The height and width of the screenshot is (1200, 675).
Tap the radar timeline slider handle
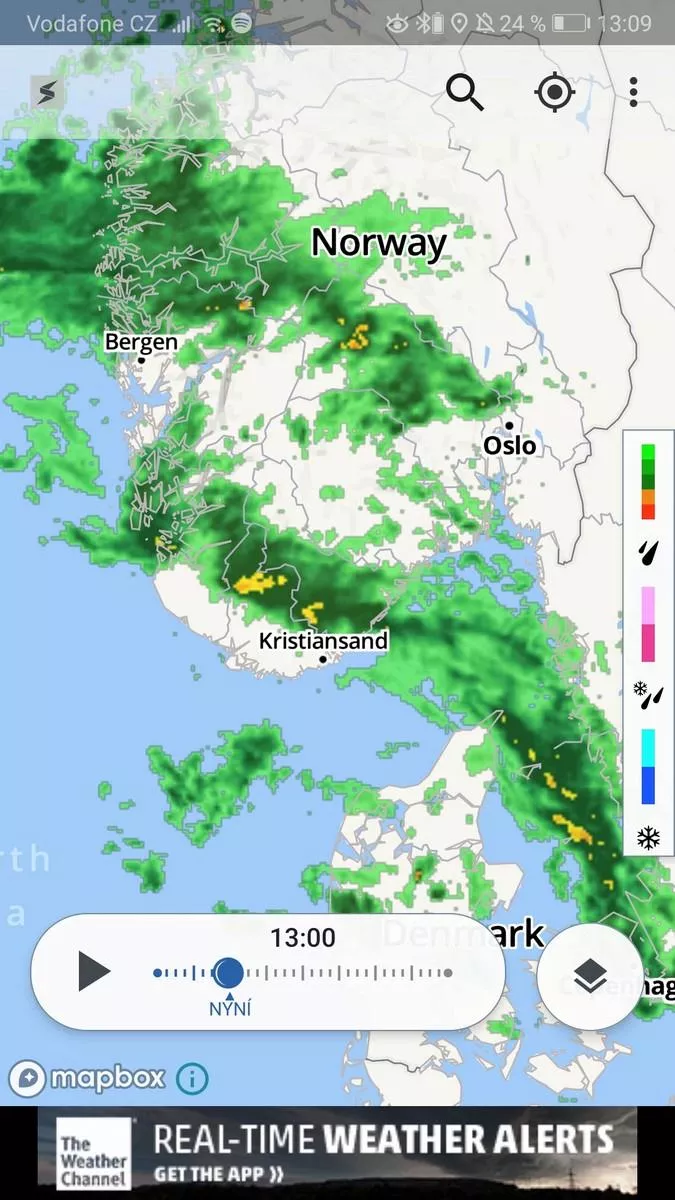(229, 972)
